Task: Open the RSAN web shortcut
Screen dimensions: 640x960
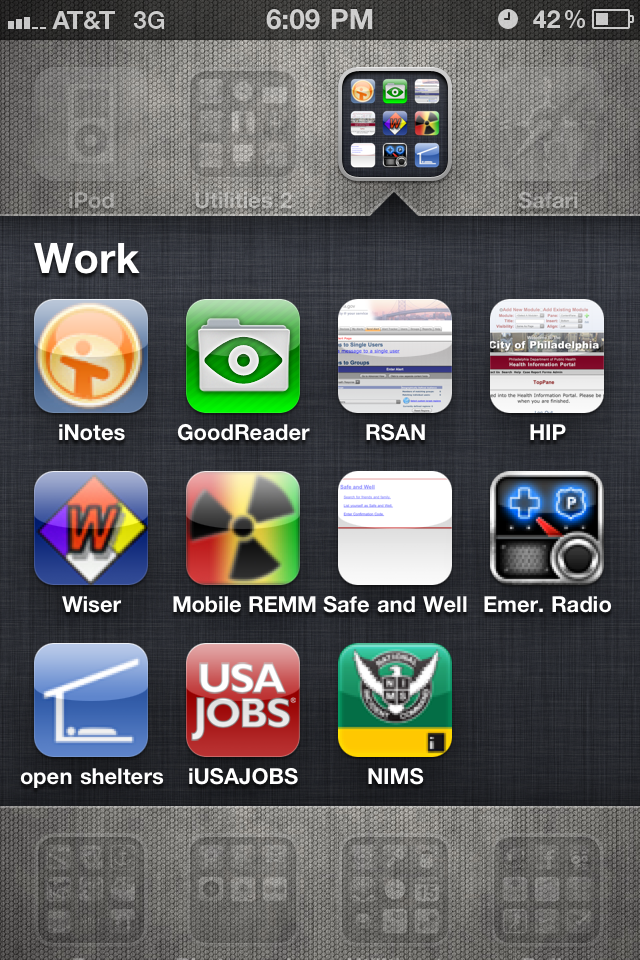Action: tap(395, 356)
